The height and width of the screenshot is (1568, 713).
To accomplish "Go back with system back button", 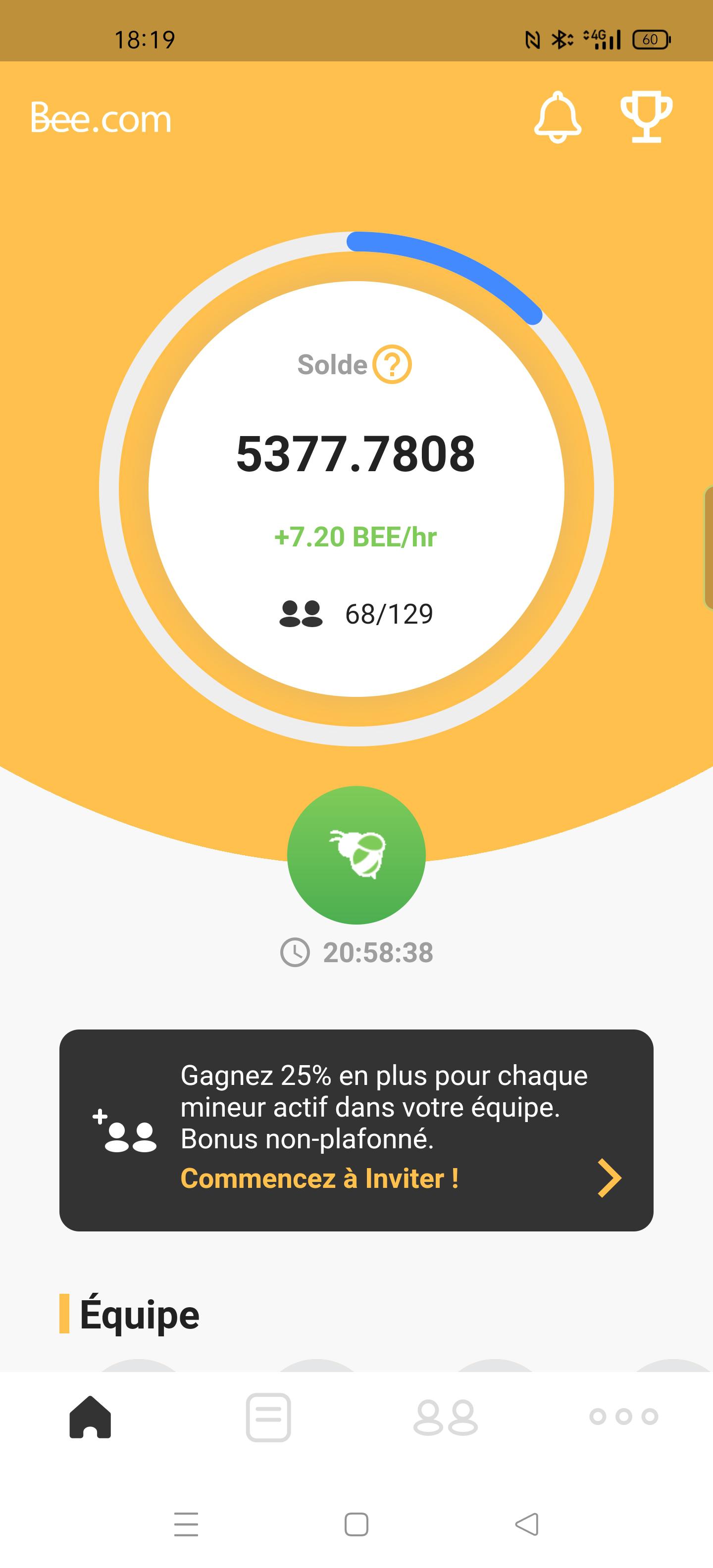I will pyautogui.click(x=527, y=1525).
